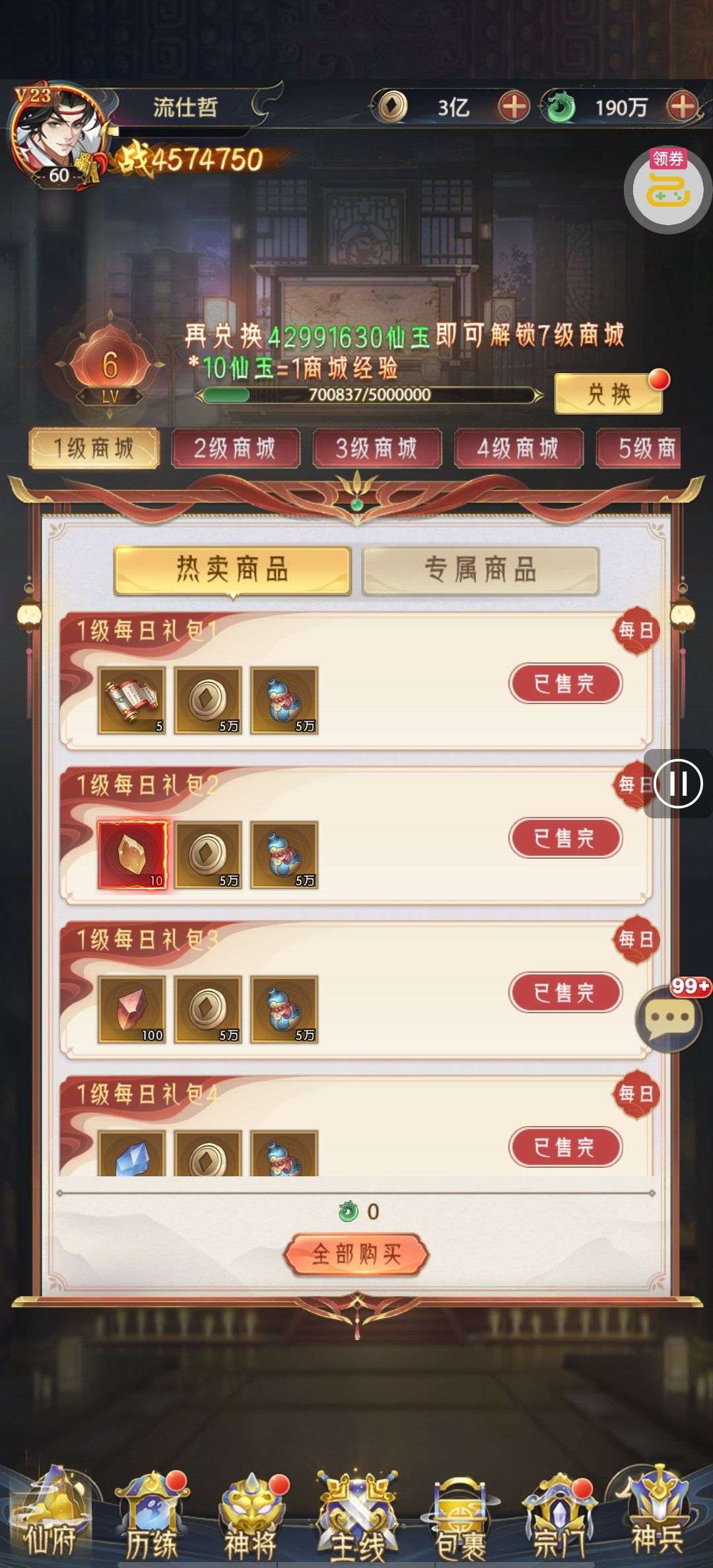Viewport: 713px width, 1568px height.
Task: Tap 全部购买 to buy all
Action: 356,1254
